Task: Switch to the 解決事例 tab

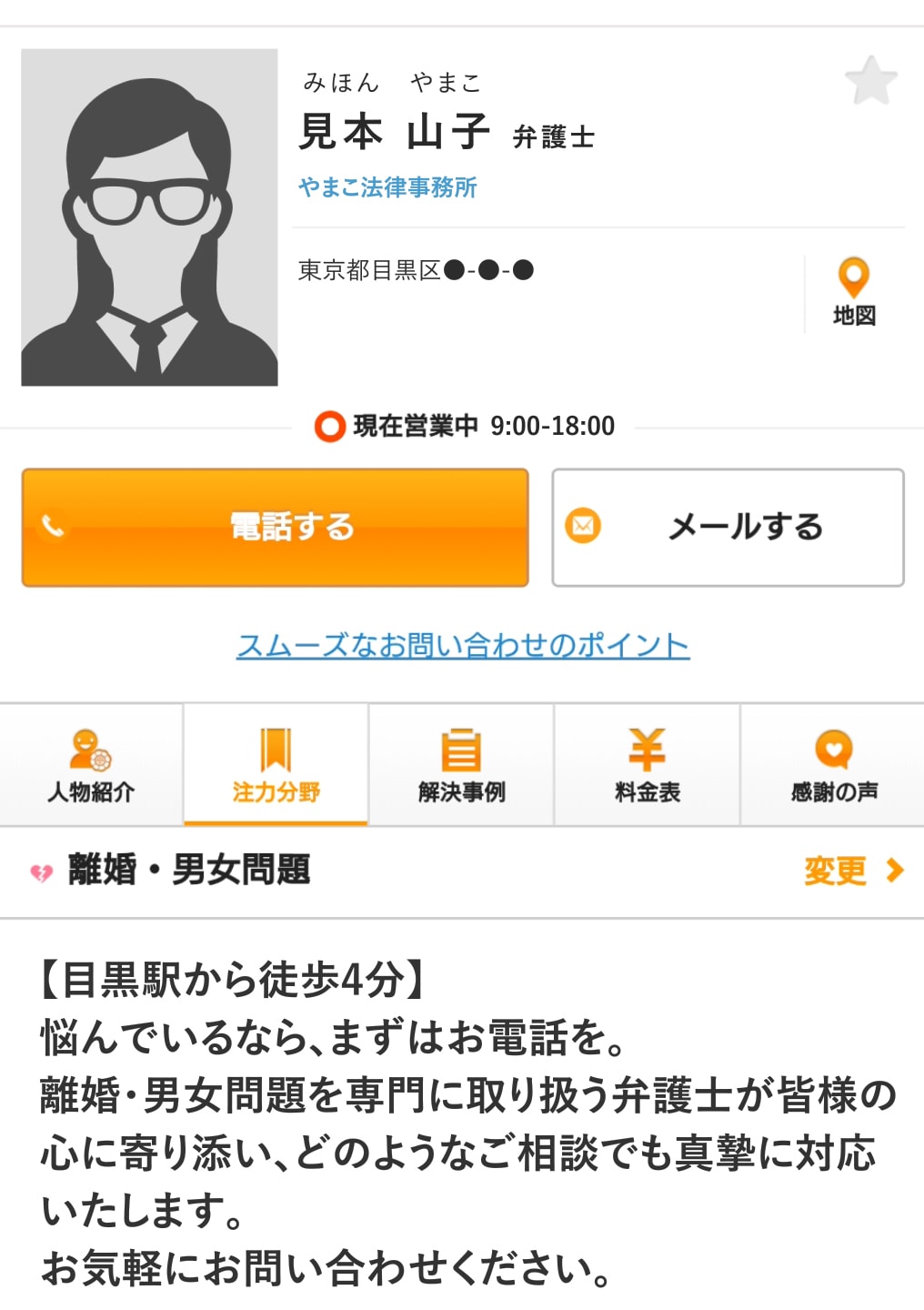Action: [461, 766]
